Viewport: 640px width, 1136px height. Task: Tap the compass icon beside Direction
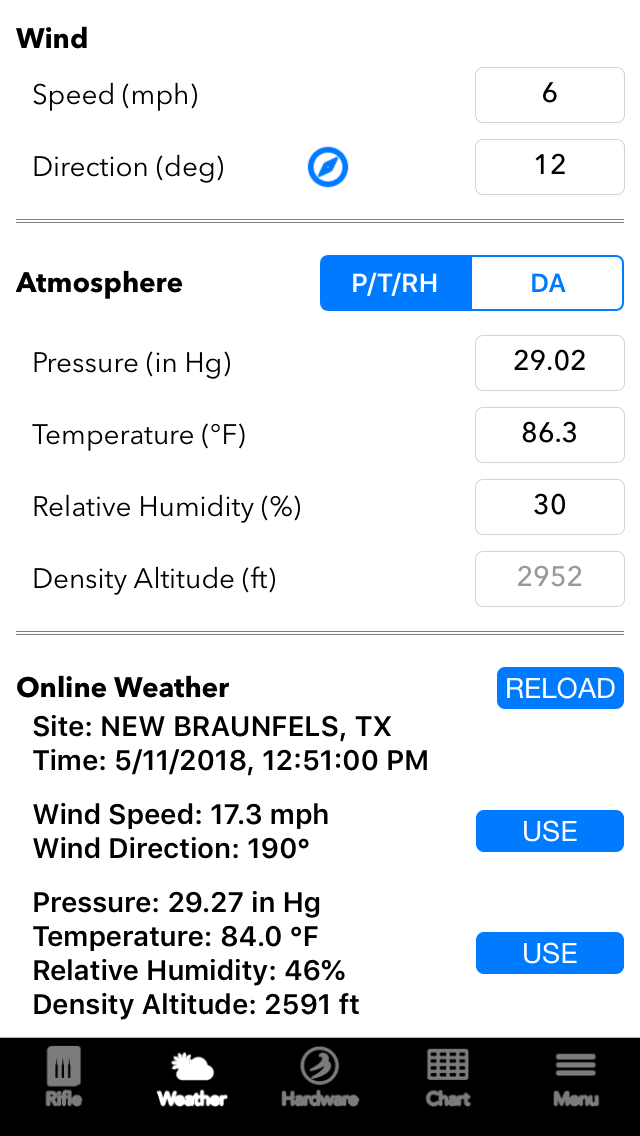click(328, 167)
